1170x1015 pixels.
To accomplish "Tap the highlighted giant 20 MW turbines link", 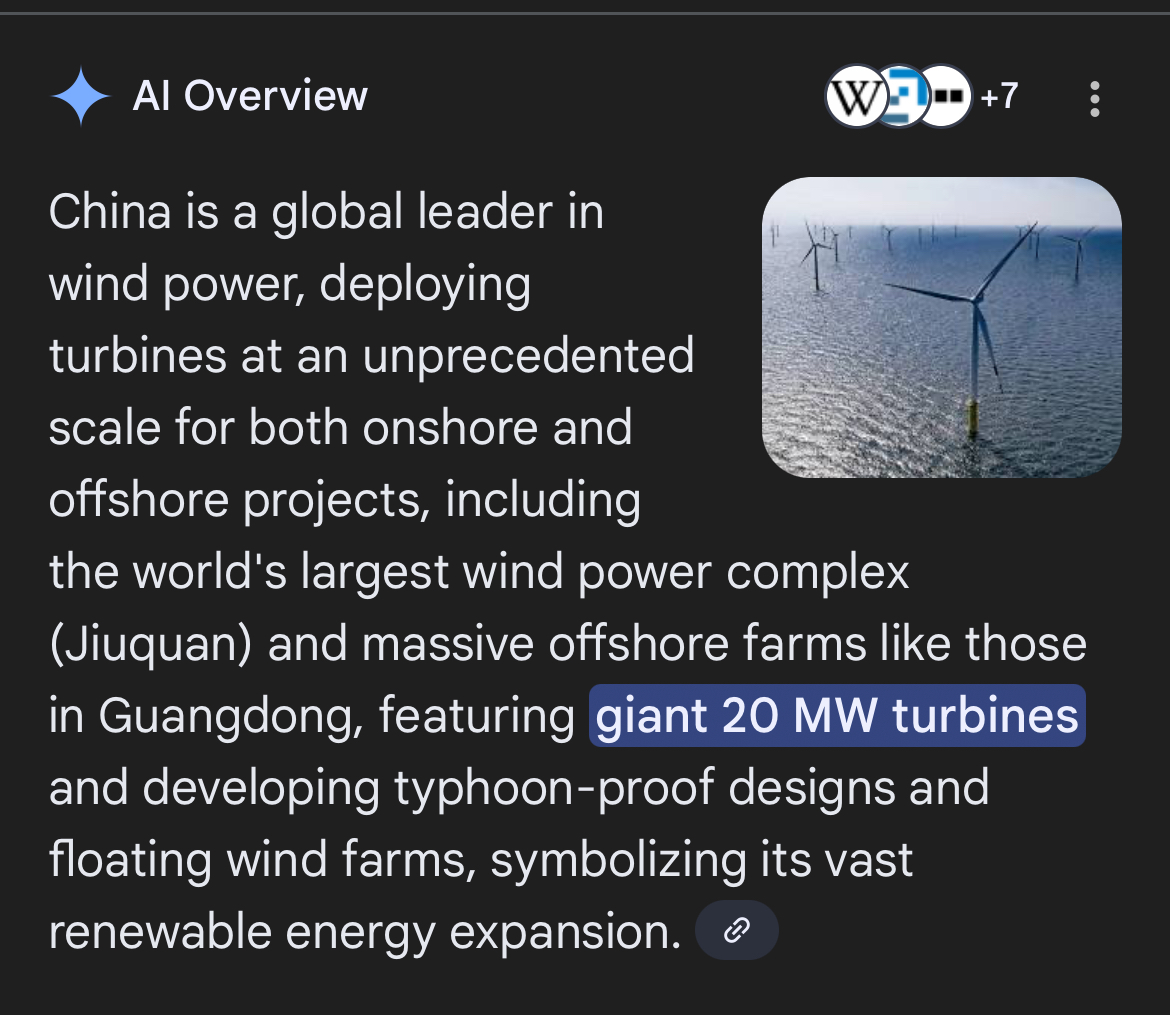I will tap(837, 715).
